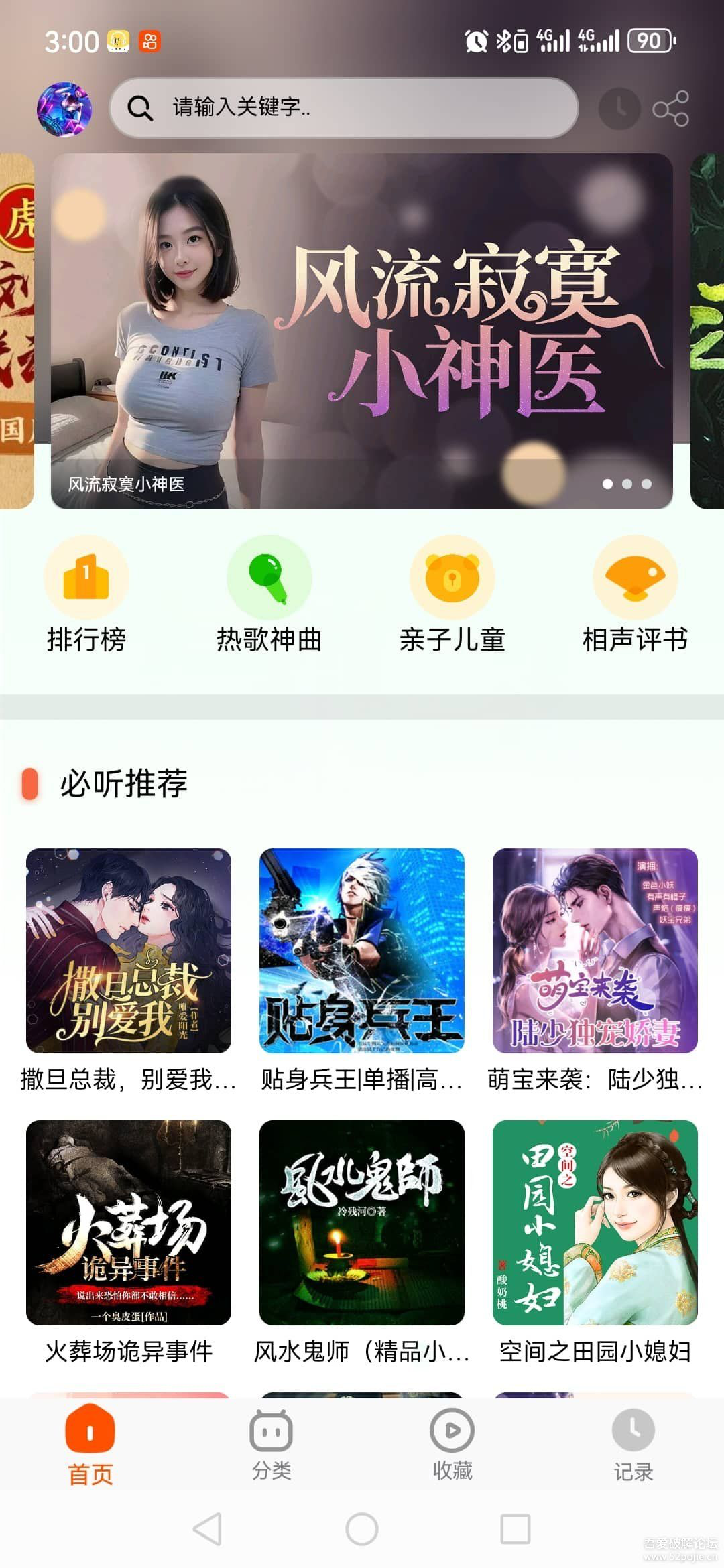Switch to the 收藏 tab
Screen dimensions: 724x1568
452,1445
